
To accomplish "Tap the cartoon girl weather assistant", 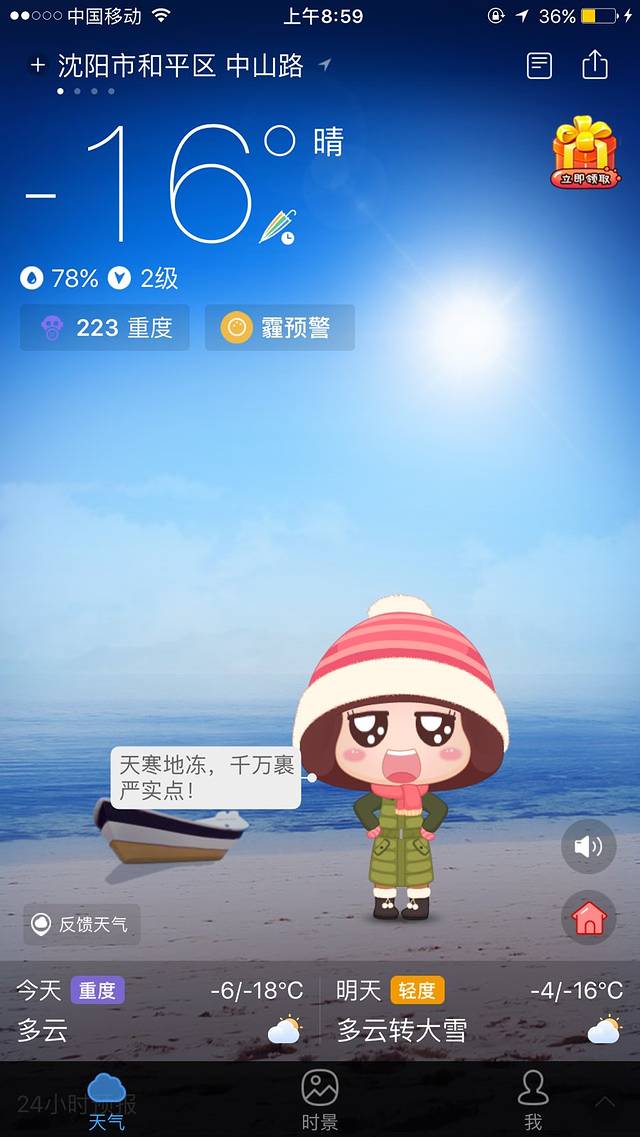I will (x=400, y=760).
